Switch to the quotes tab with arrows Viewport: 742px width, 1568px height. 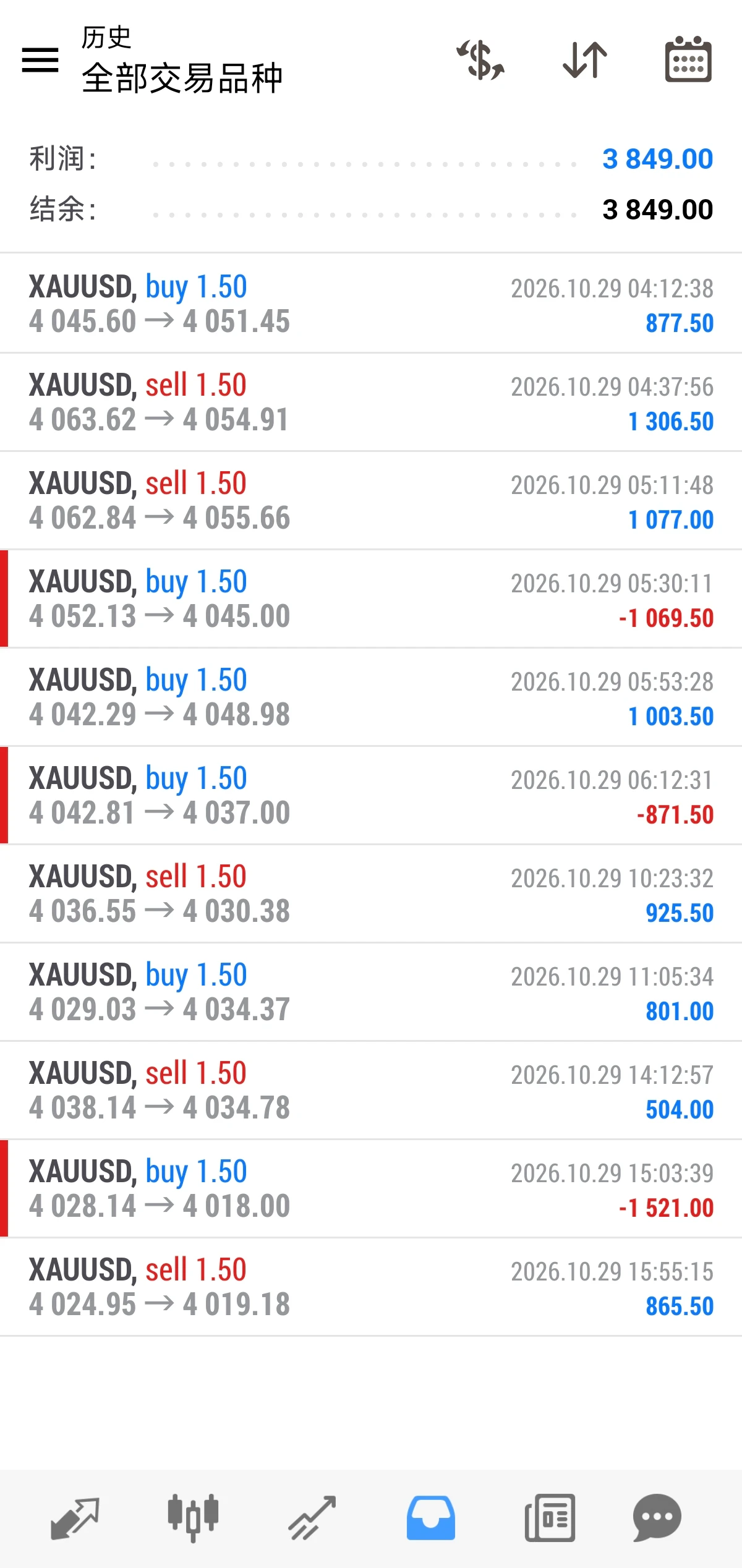75,1518
